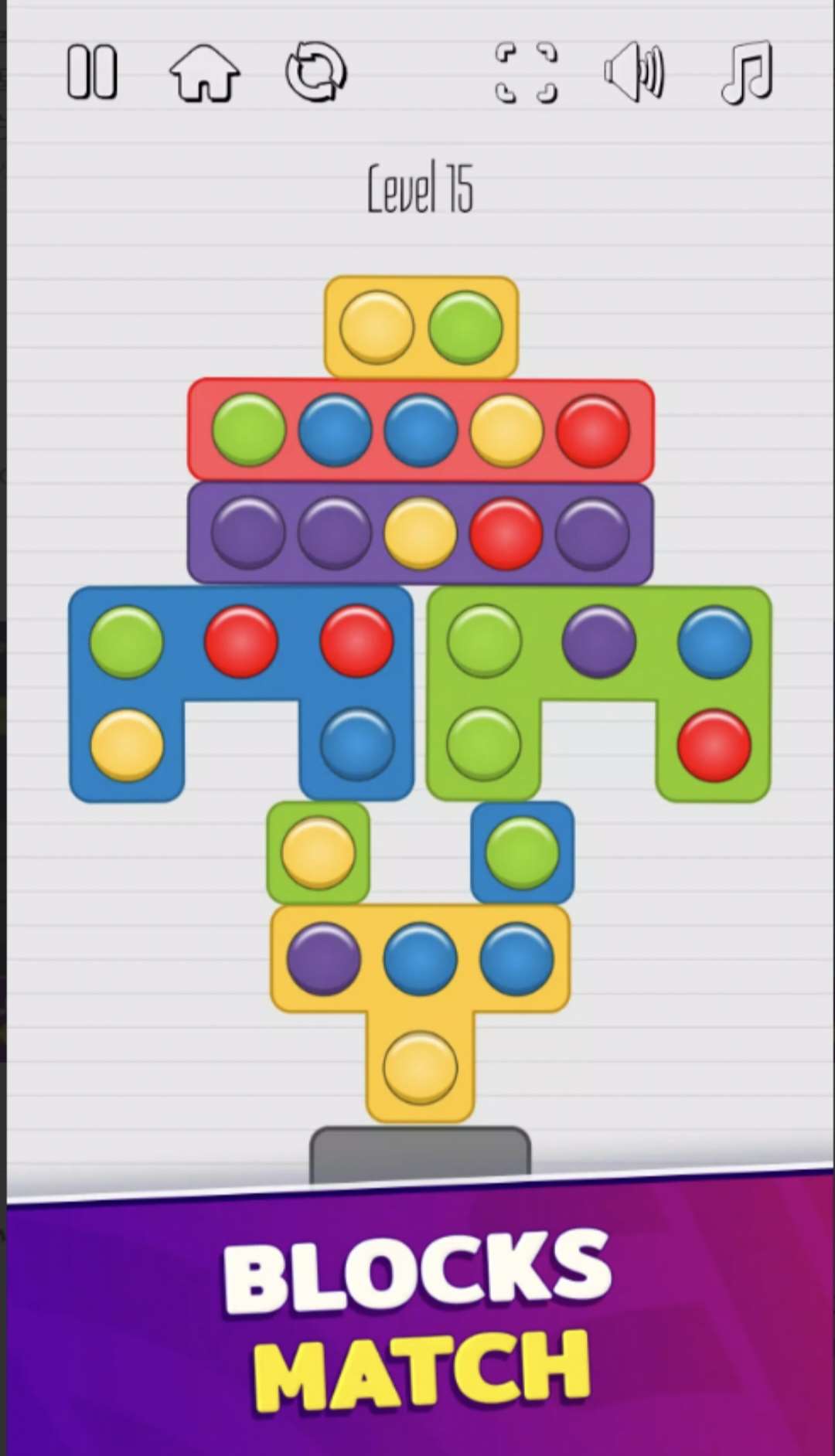Viewport: 835px width, 1456px height.
Task: Pause the game
Action: click(92, 72)
